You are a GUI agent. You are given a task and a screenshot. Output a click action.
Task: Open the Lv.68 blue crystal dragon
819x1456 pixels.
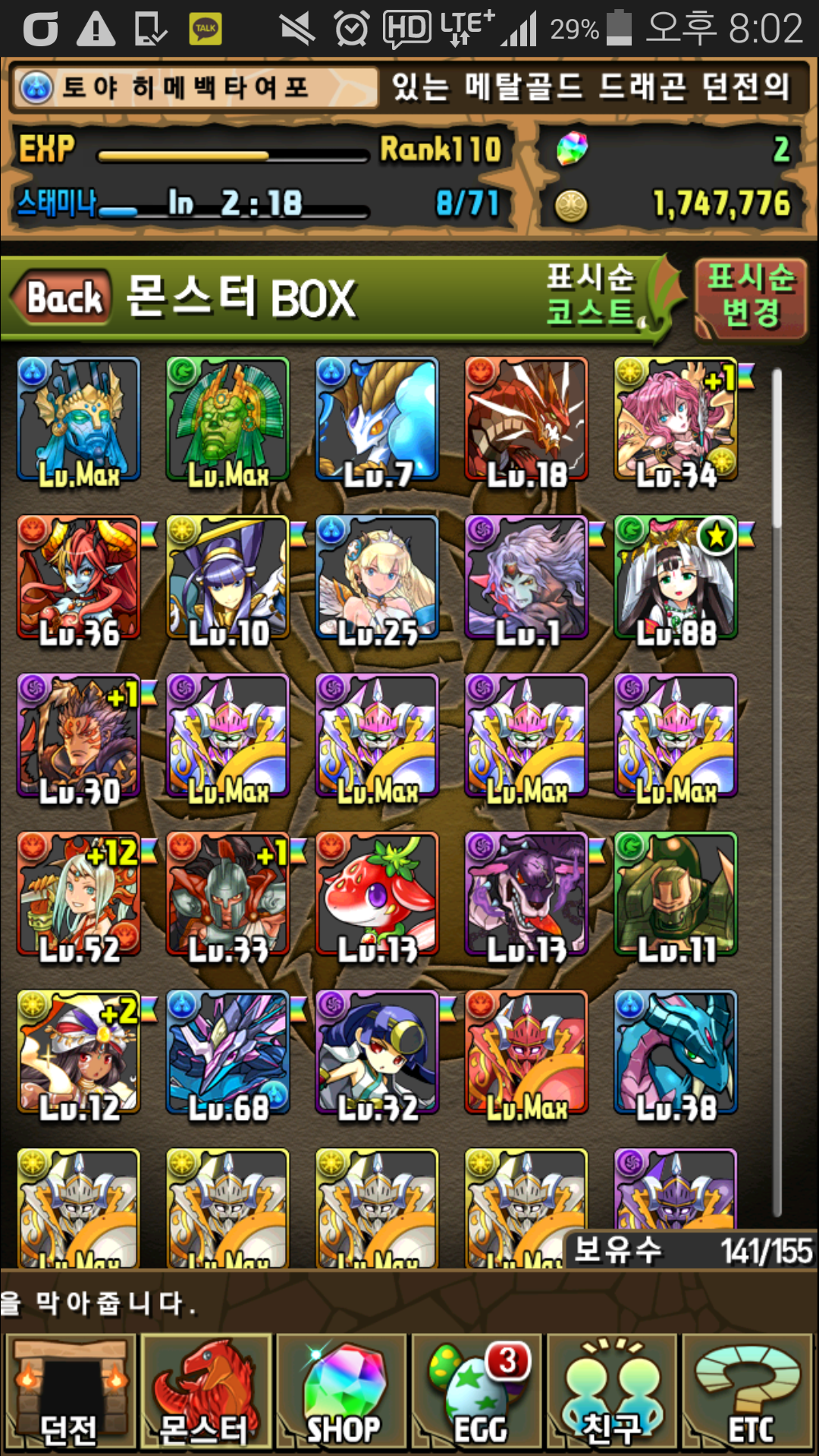[227, 1053]
